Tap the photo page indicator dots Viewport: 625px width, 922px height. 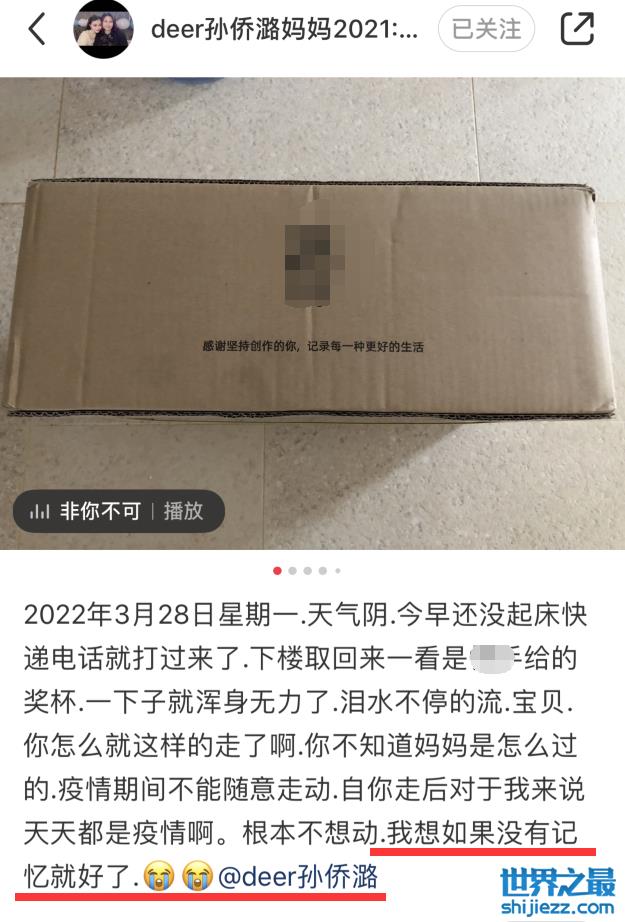(x=308, y=571)
